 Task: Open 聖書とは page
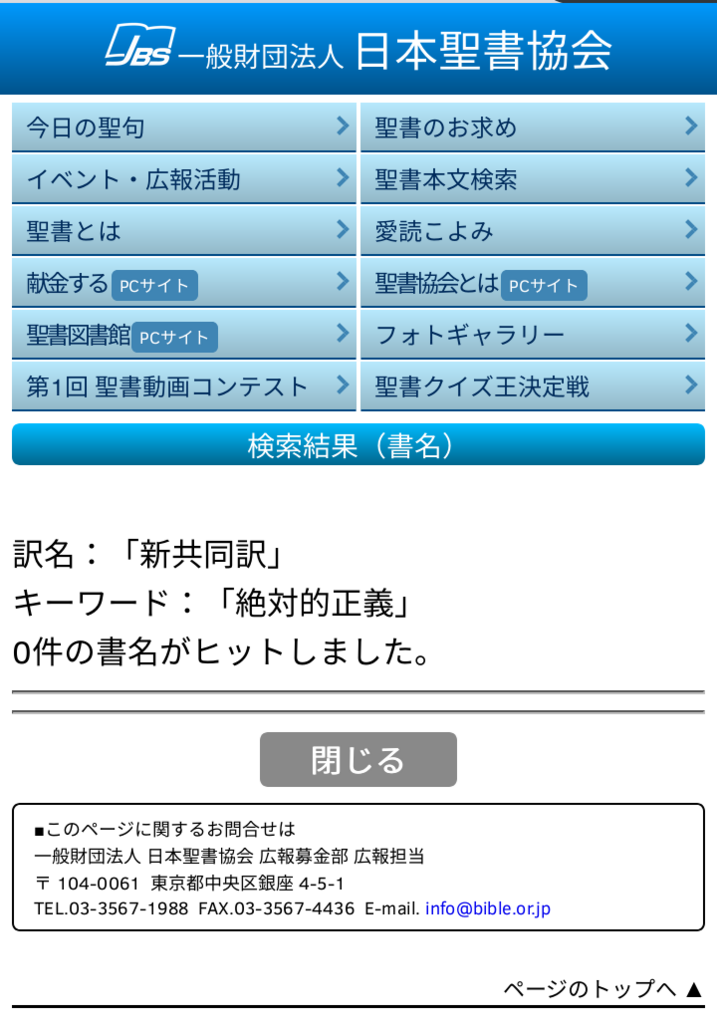click(184, 232)
